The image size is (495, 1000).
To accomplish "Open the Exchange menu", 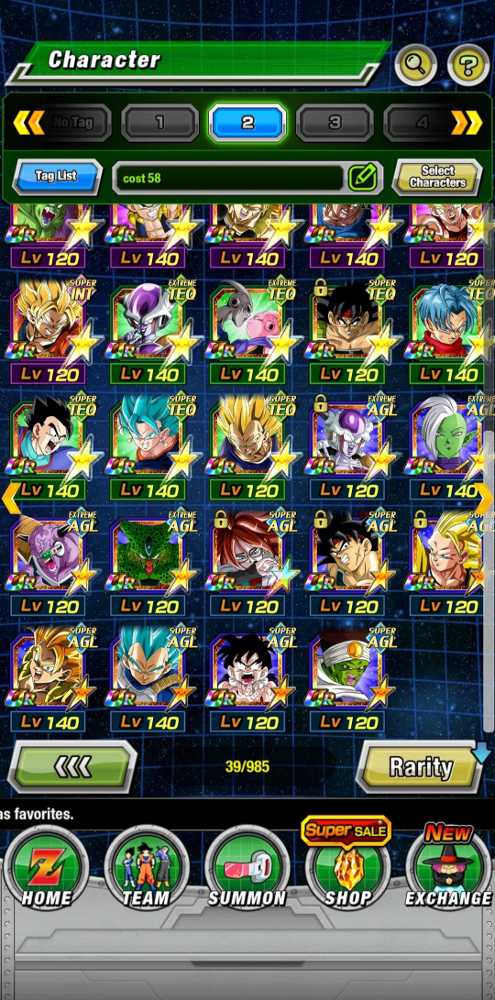I will (x=448, y=867).
